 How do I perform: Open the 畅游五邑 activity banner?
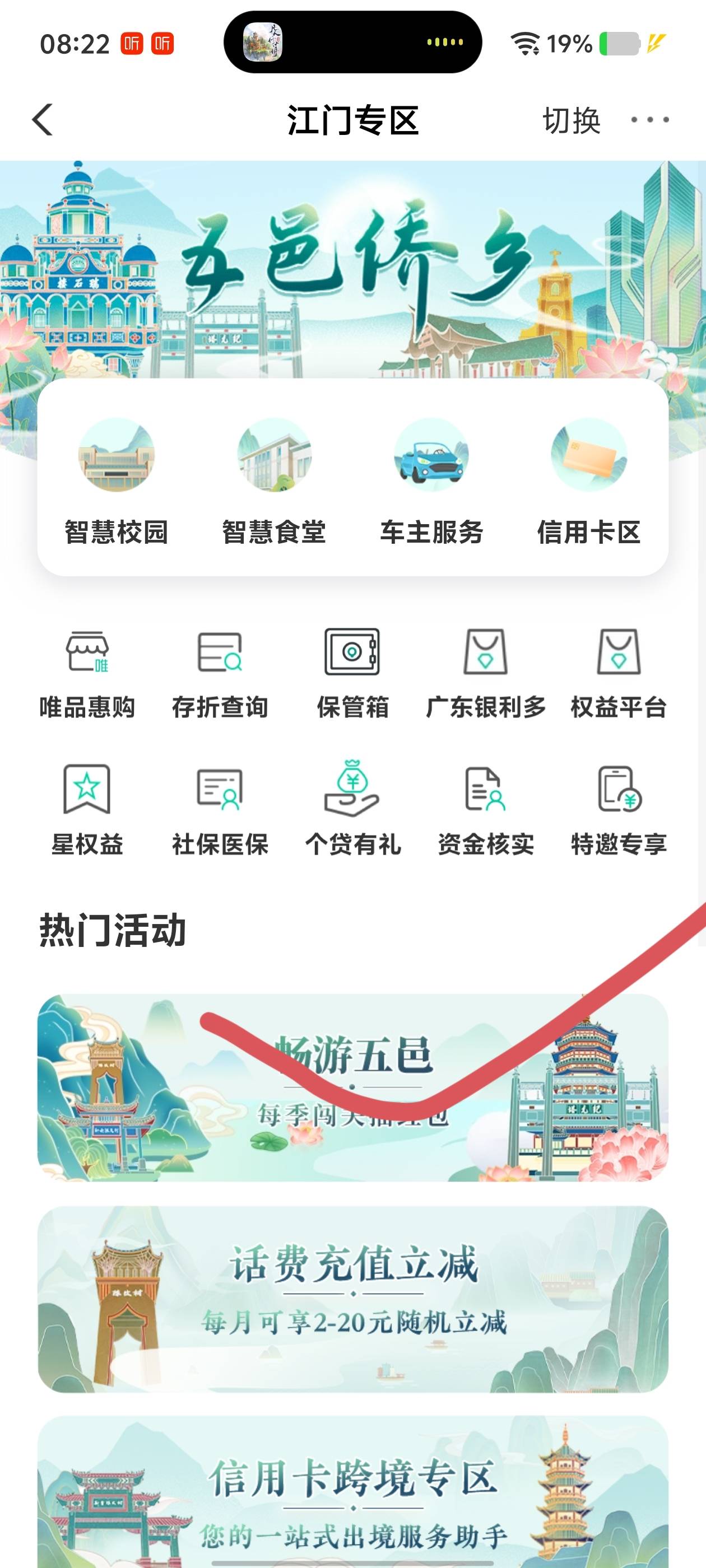(x=352, y=1088)
